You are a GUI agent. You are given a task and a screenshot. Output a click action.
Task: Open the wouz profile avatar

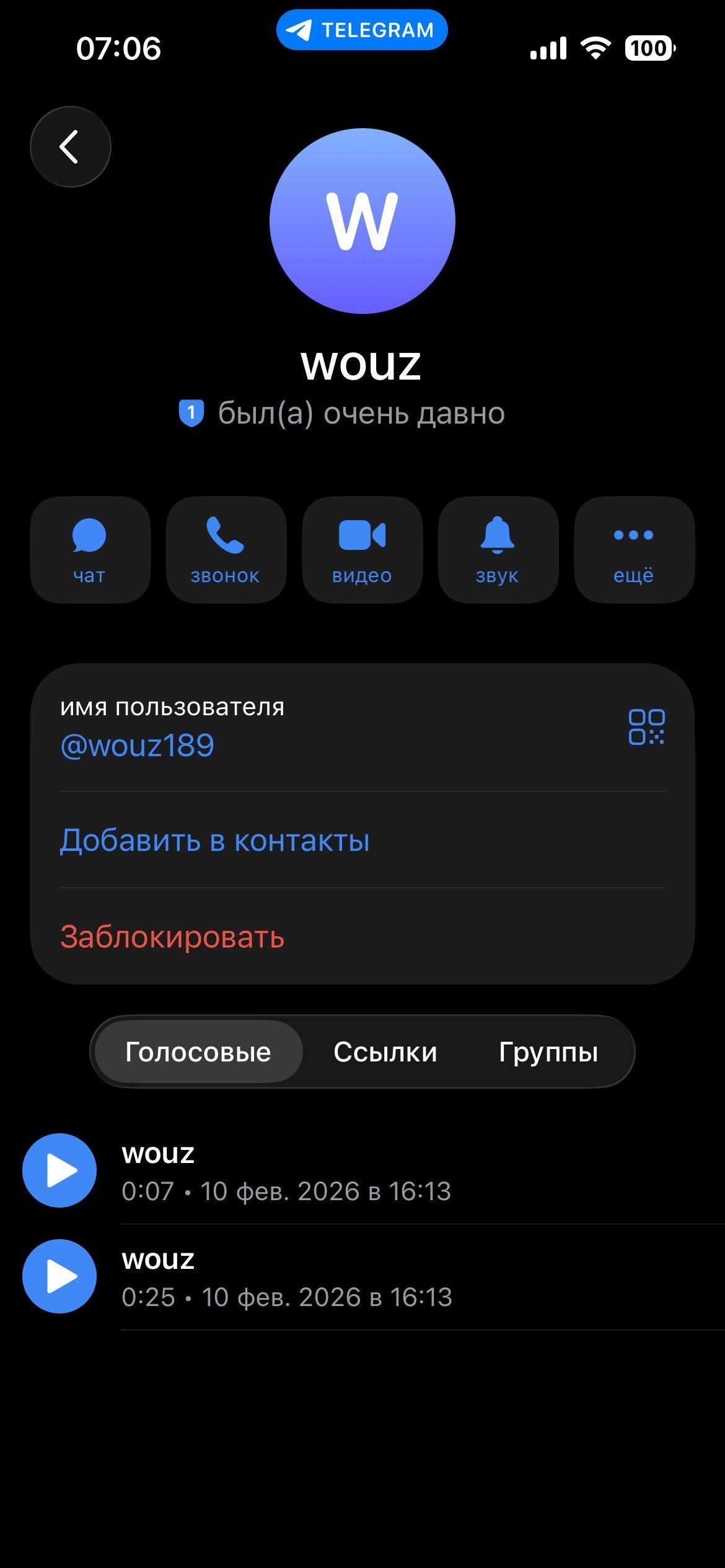tap(362, 221)
